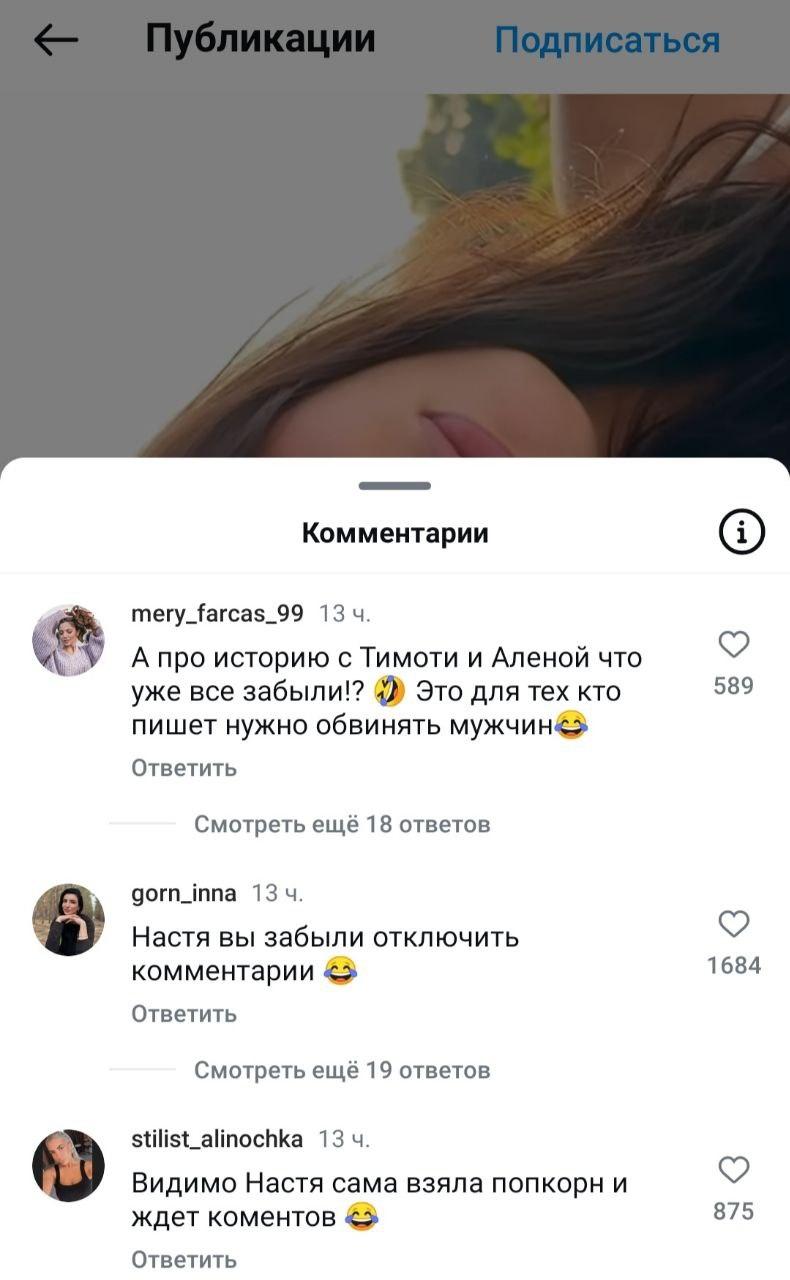
Task: Like the comment by mery_farcas_99
Action: (734, 645)
